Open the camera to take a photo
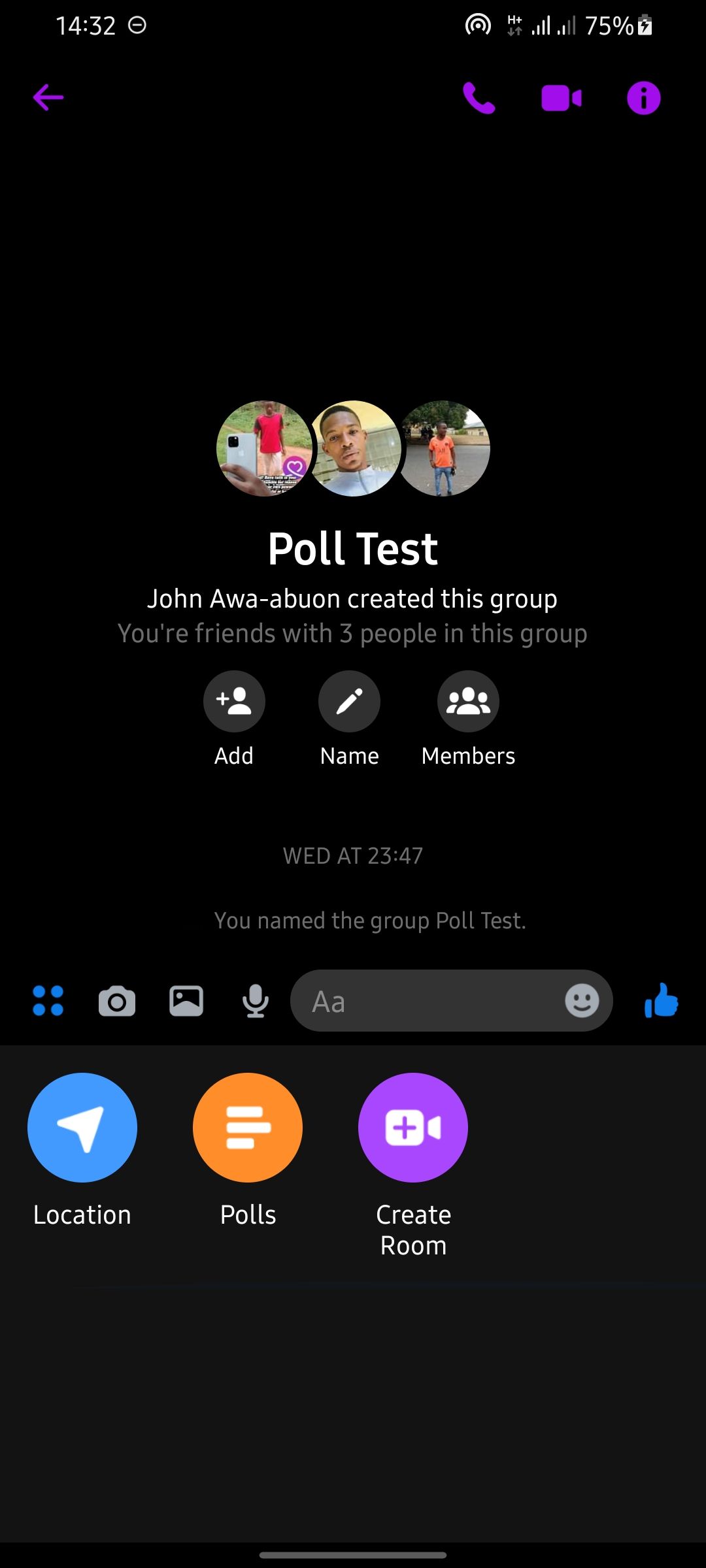 117,1000
